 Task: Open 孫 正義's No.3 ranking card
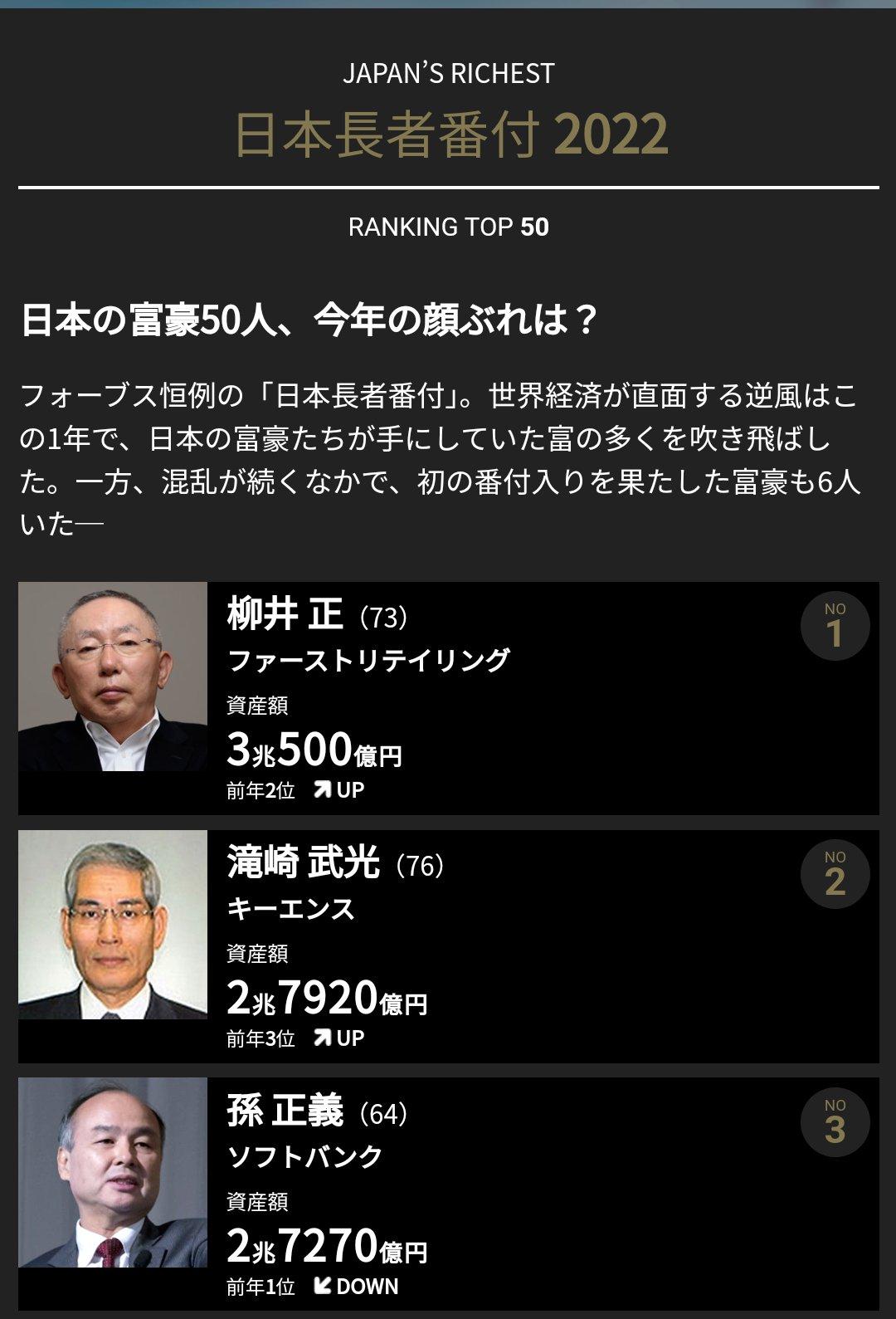tap(448, 1193)
